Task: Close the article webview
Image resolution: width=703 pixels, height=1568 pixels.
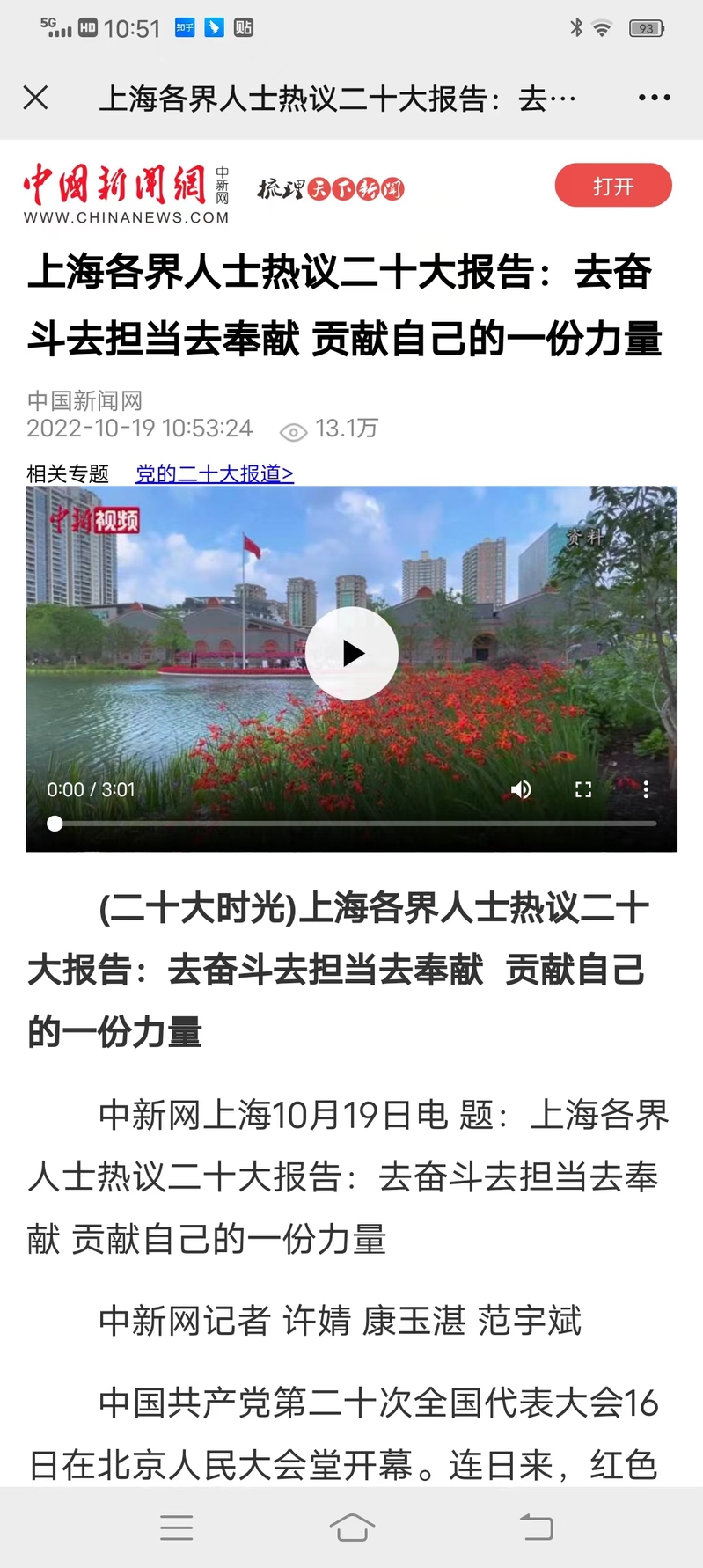Action: pos(35,98)
